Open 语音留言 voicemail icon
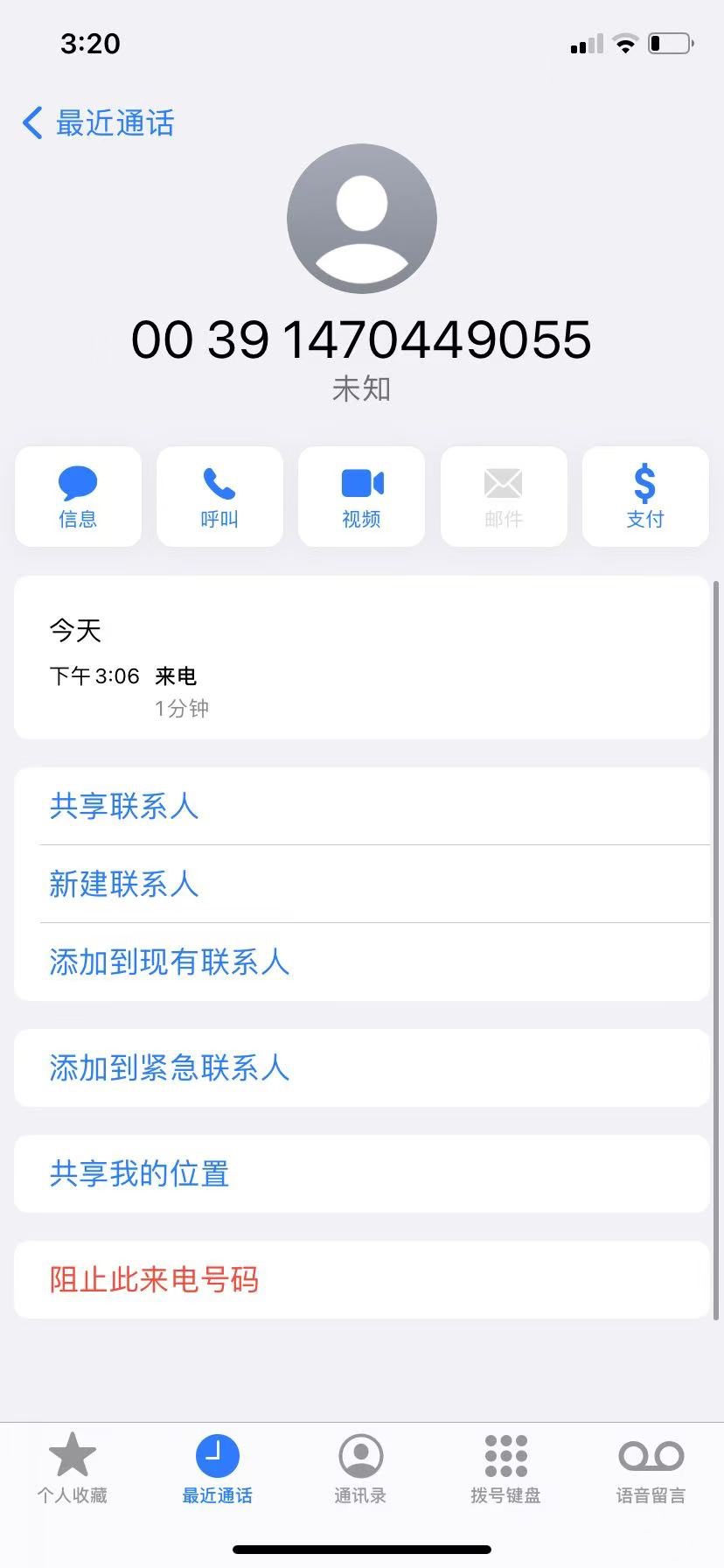This screenshot has height=1568, width=724. coord(649,1452)
